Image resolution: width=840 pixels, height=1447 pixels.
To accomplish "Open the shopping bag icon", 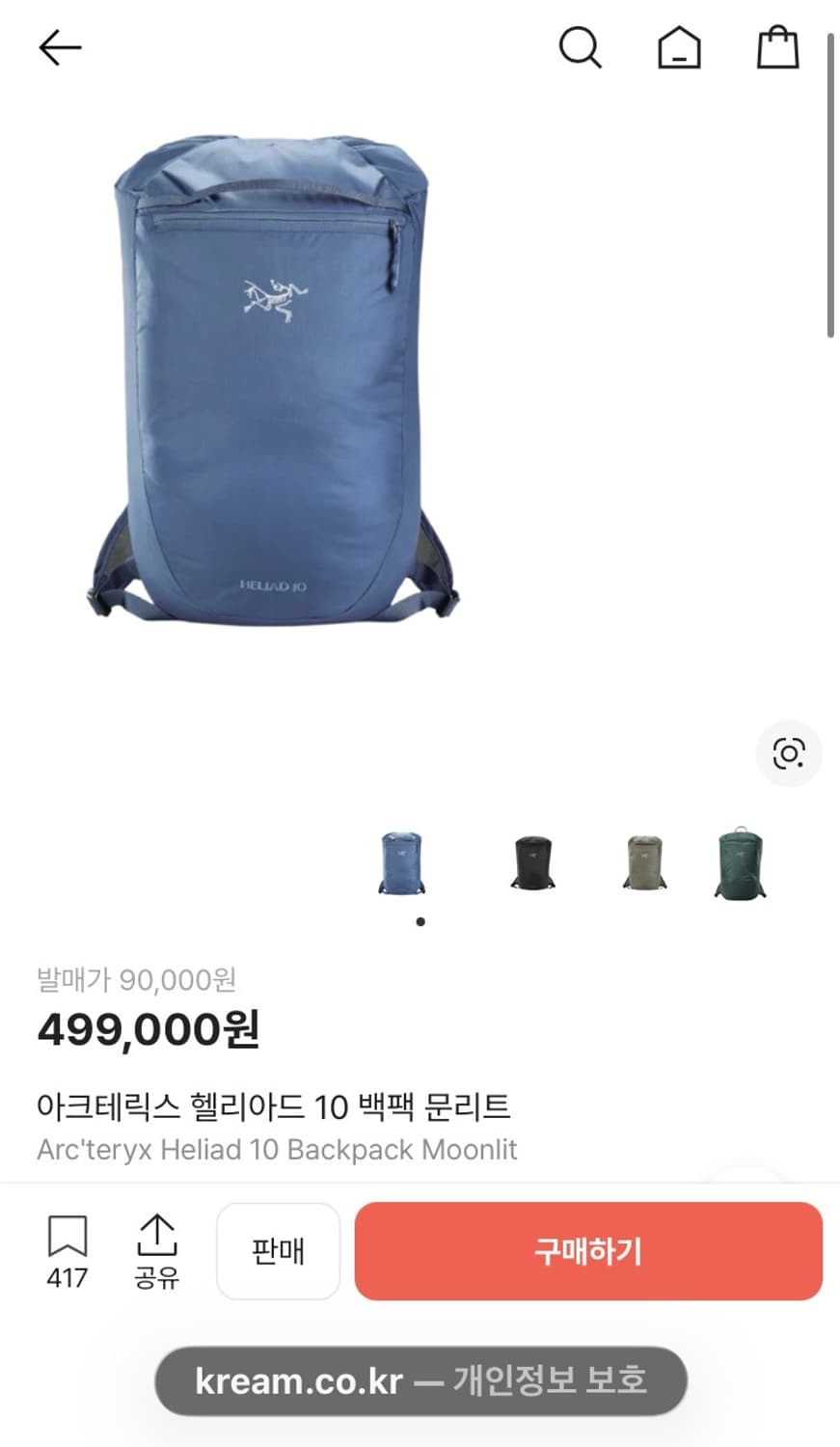I will tap(777, 47).
